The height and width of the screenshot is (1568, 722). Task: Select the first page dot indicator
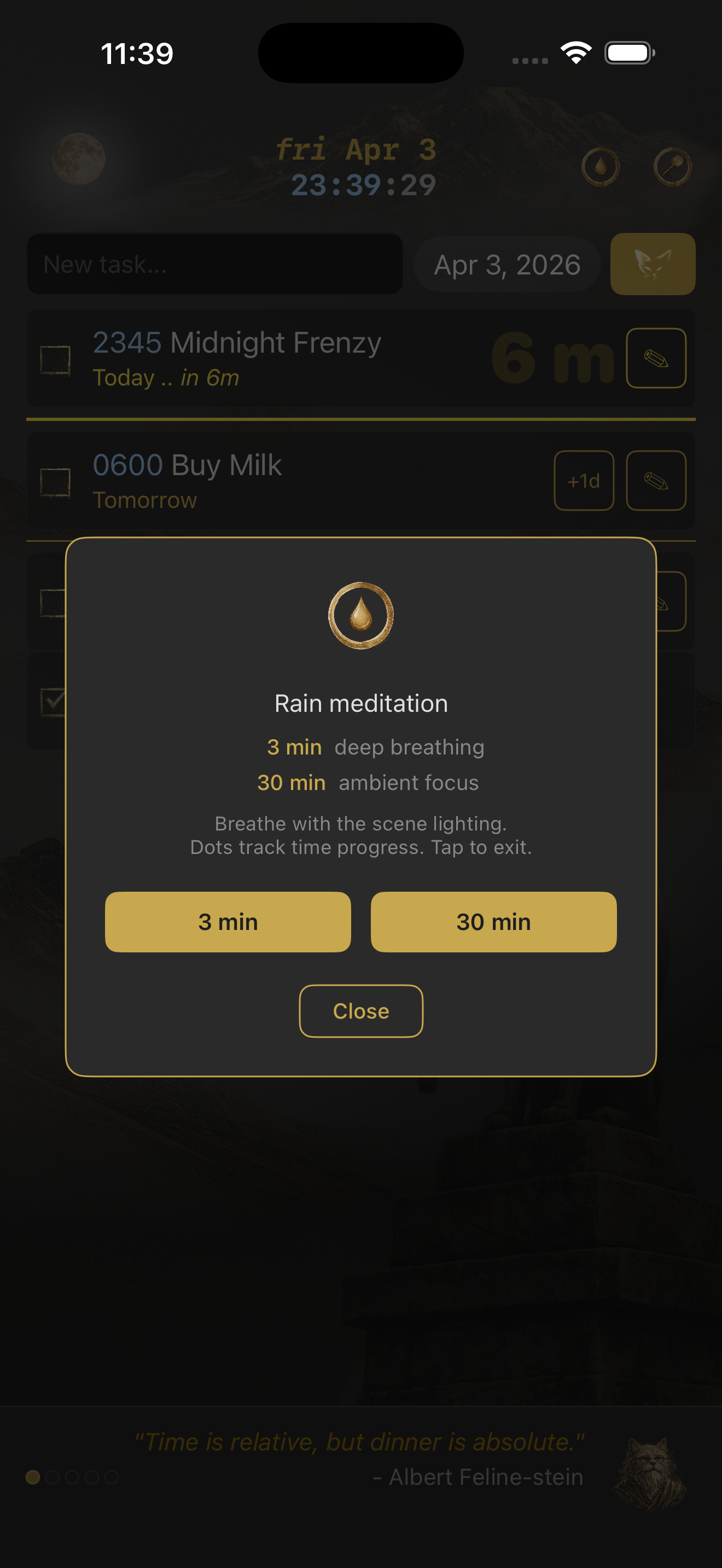point(32,1477)
